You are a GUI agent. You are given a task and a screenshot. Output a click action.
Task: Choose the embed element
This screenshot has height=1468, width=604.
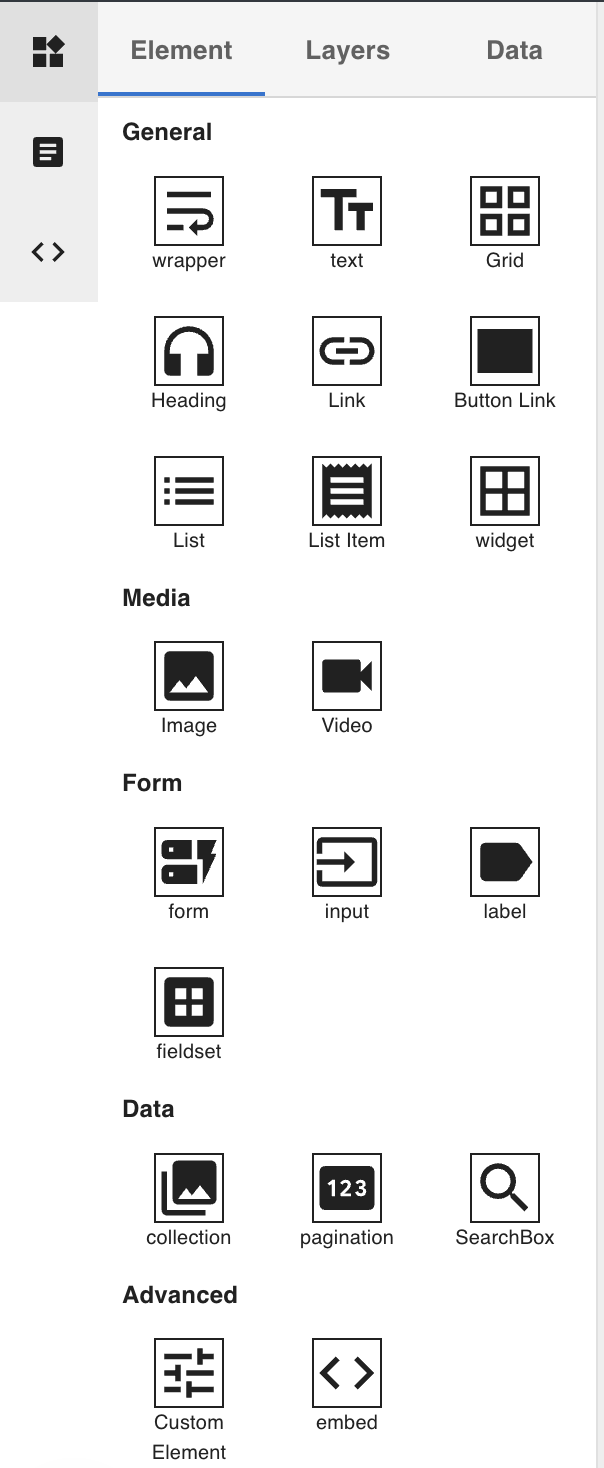(346, 1373)
